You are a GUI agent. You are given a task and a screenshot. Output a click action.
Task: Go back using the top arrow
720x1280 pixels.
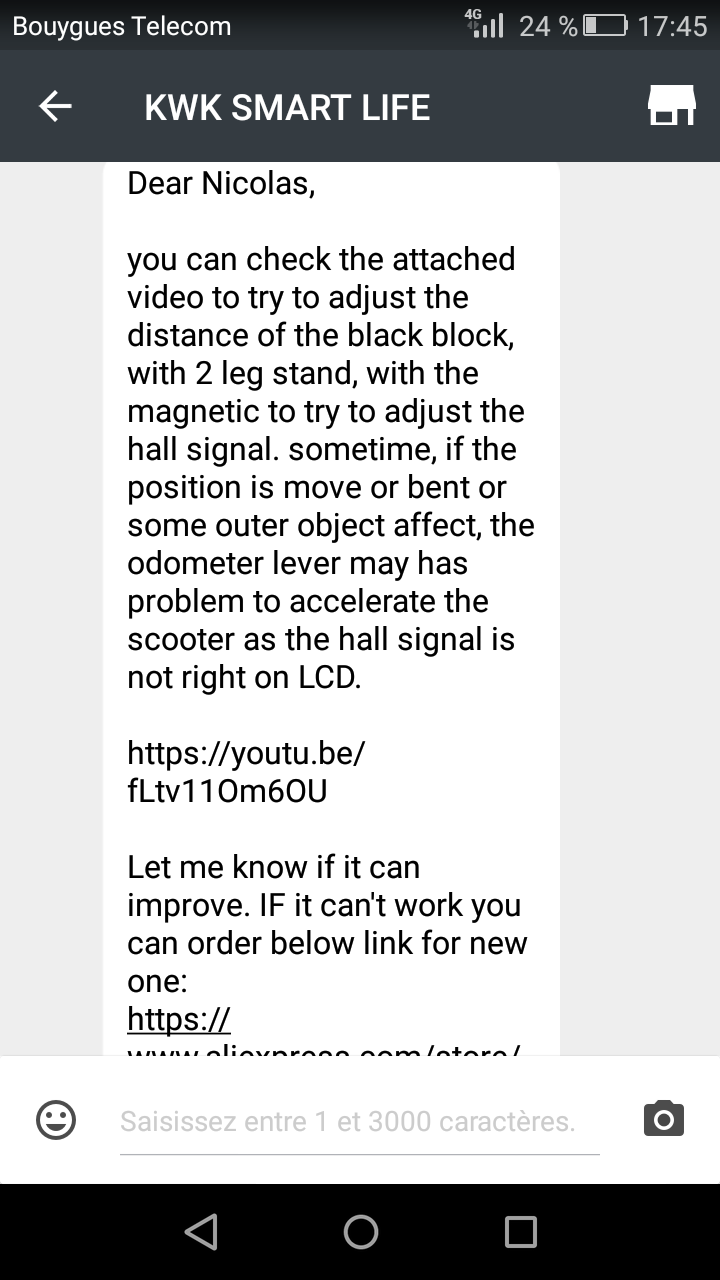(x=55, y=107)
